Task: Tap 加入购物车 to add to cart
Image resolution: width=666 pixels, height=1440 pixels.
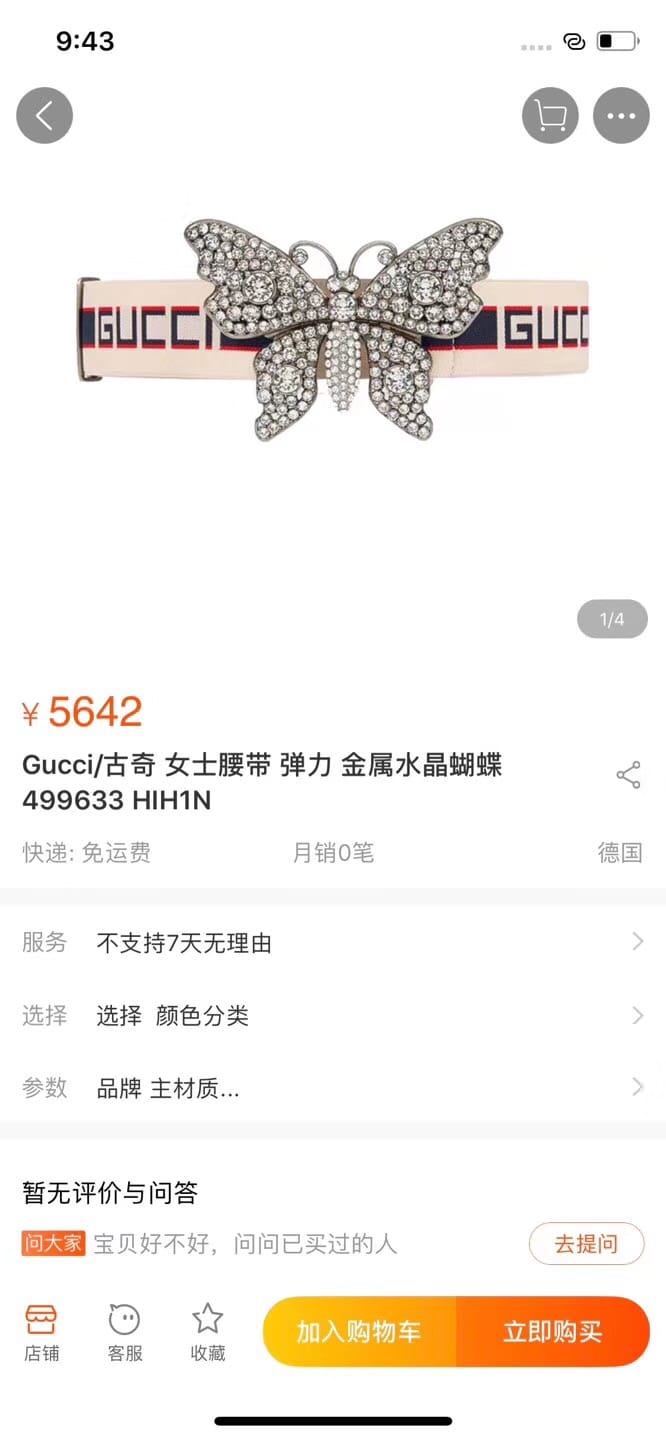Action: 359,1332
